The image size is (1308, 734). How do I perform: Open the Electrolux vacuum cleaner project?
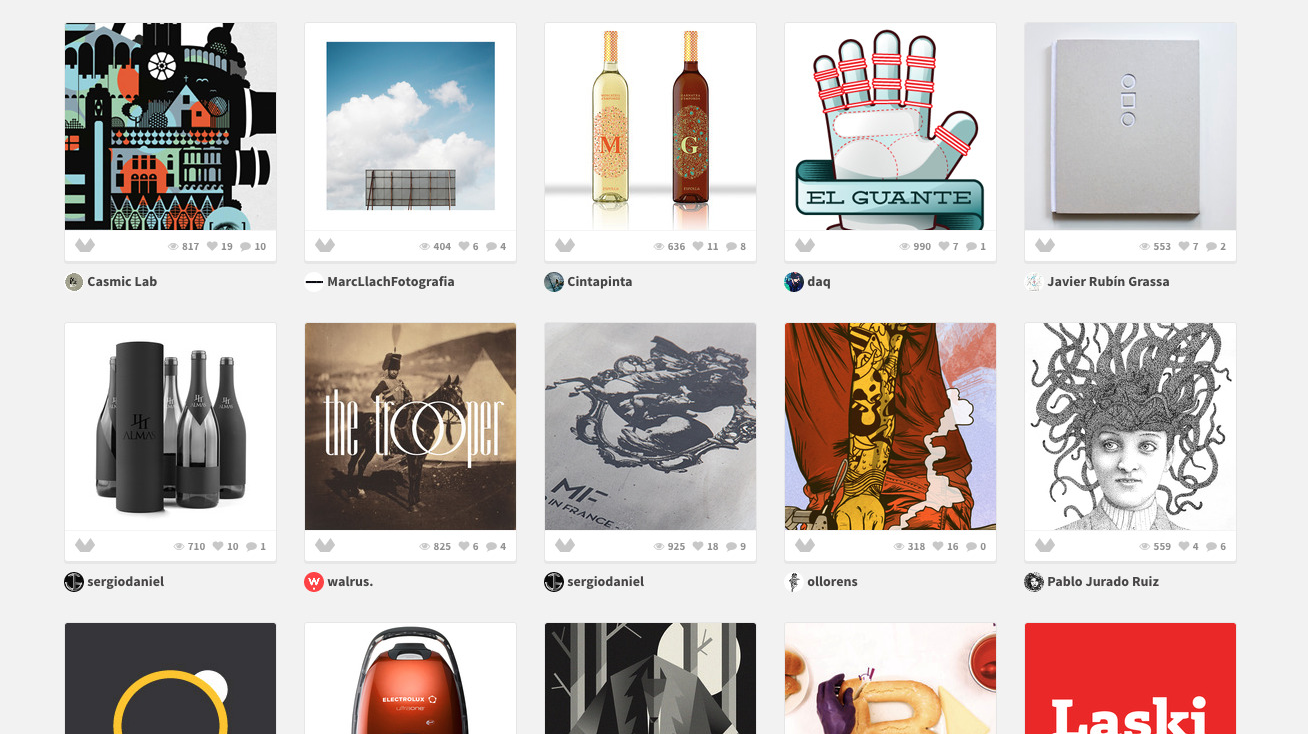410,680
